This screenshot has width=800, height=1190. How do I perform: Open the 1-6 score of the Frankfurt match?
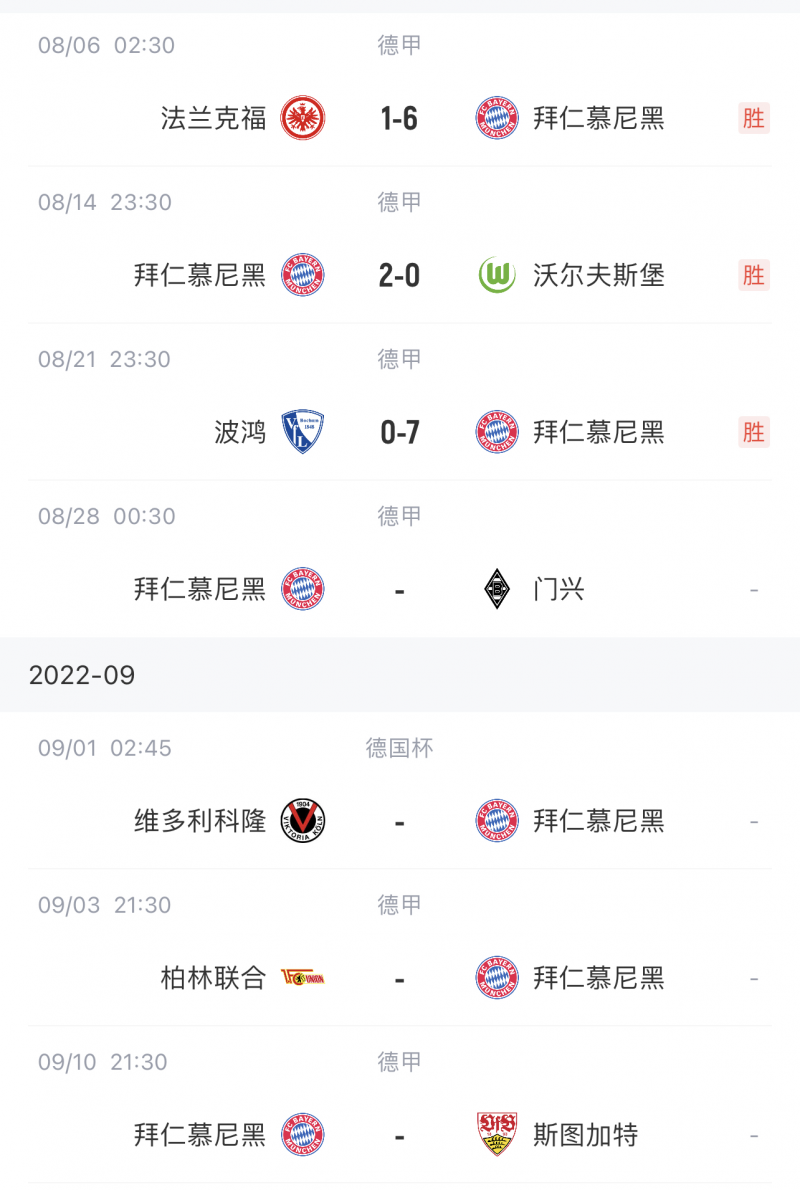click(x=399, y=118)
